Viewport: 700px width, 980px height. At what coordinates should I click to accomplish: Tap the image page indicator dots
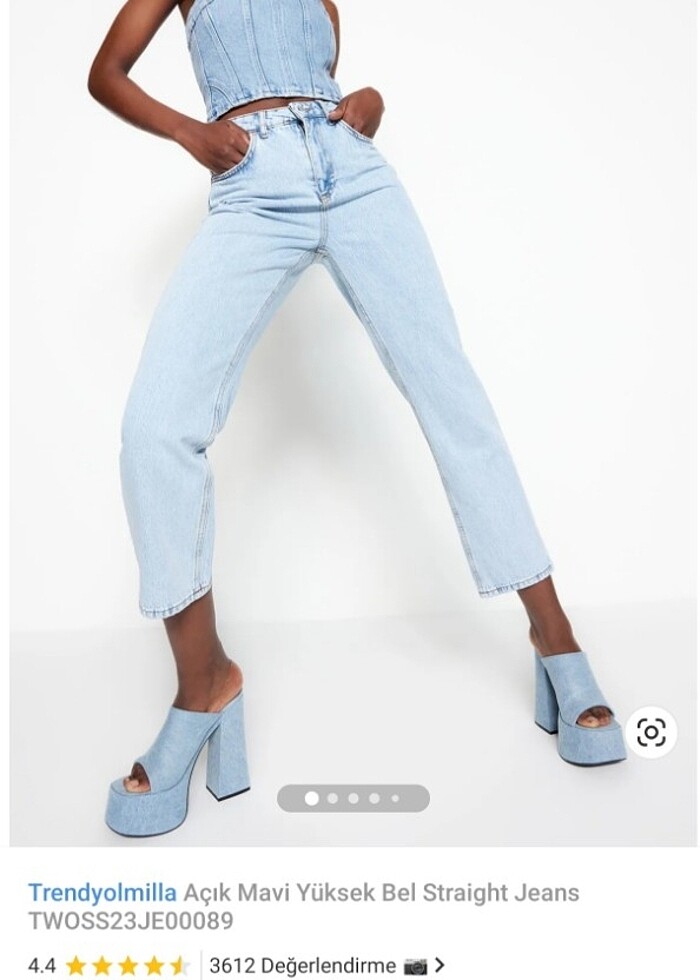click(353, 798)
